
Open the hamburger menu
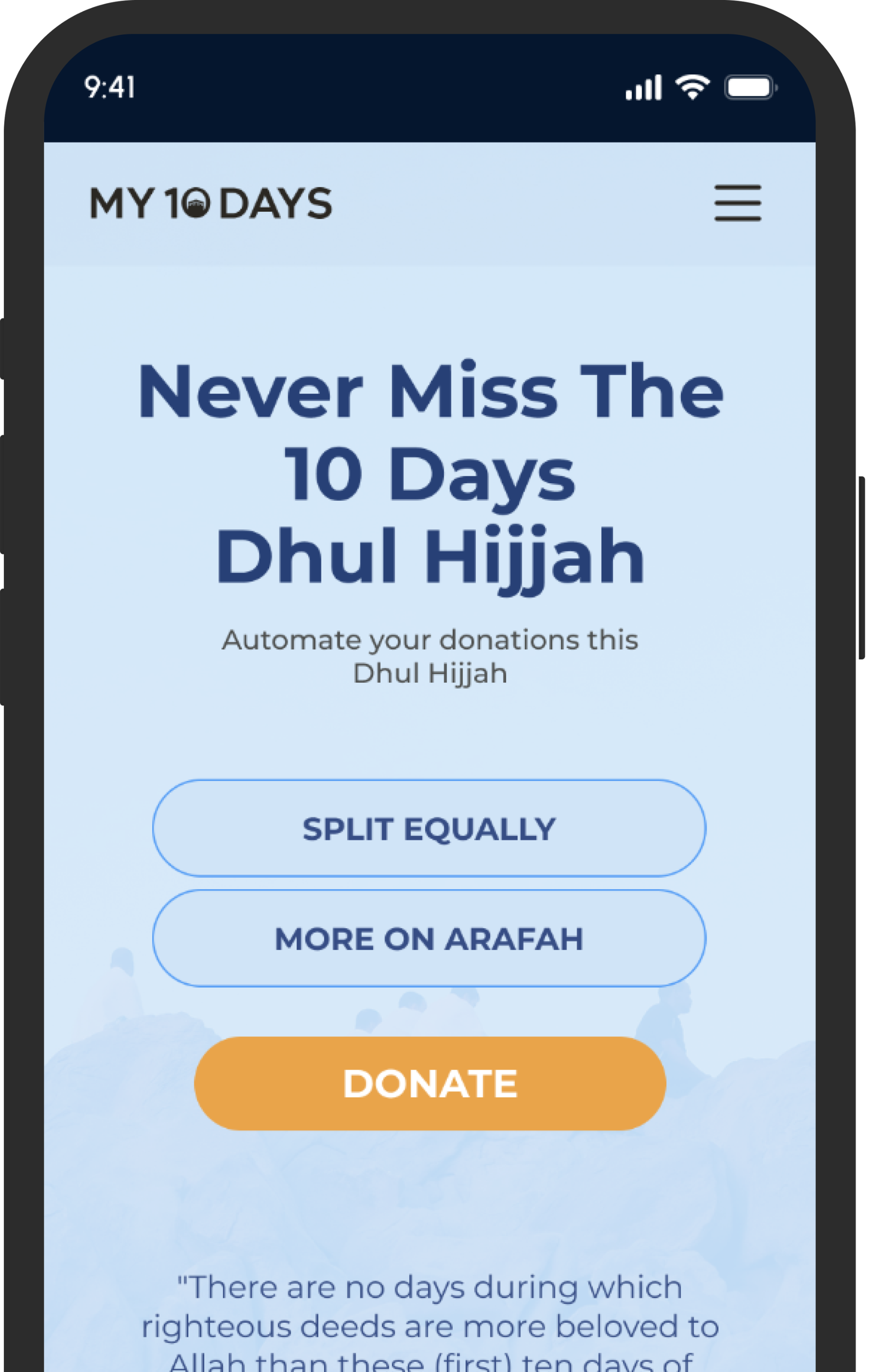737,203
